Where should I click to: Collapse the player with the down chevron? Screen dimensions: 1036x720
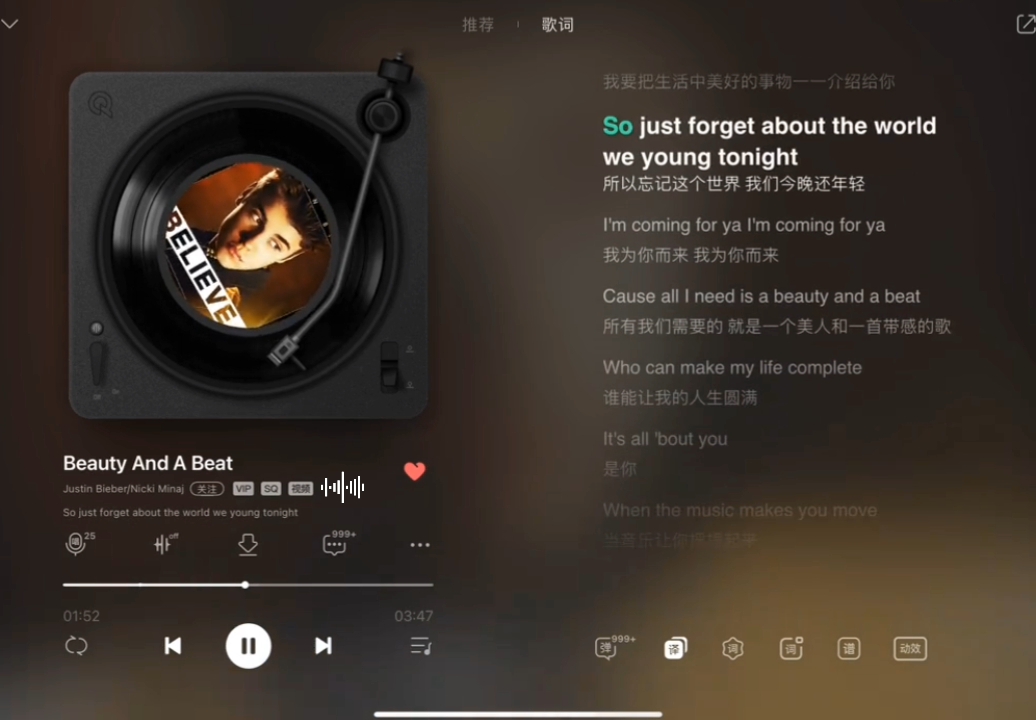[10, 24]
